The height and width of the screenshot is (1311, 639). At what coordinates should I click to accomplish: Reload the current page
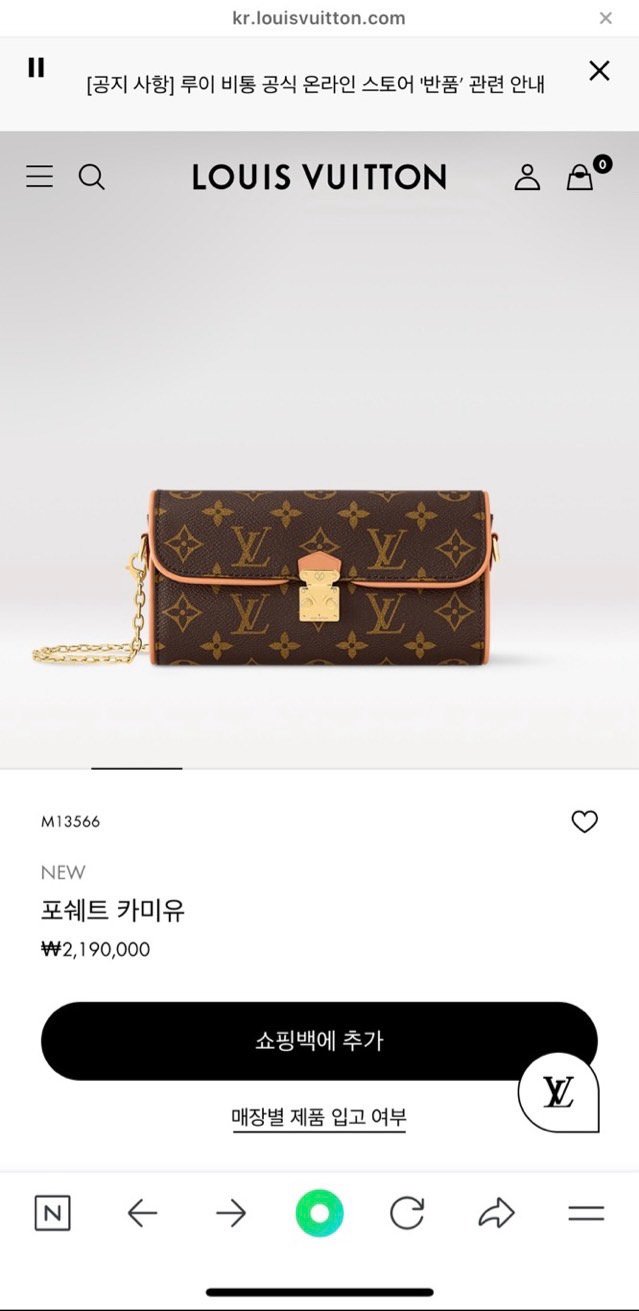[x=407, y=1214]
